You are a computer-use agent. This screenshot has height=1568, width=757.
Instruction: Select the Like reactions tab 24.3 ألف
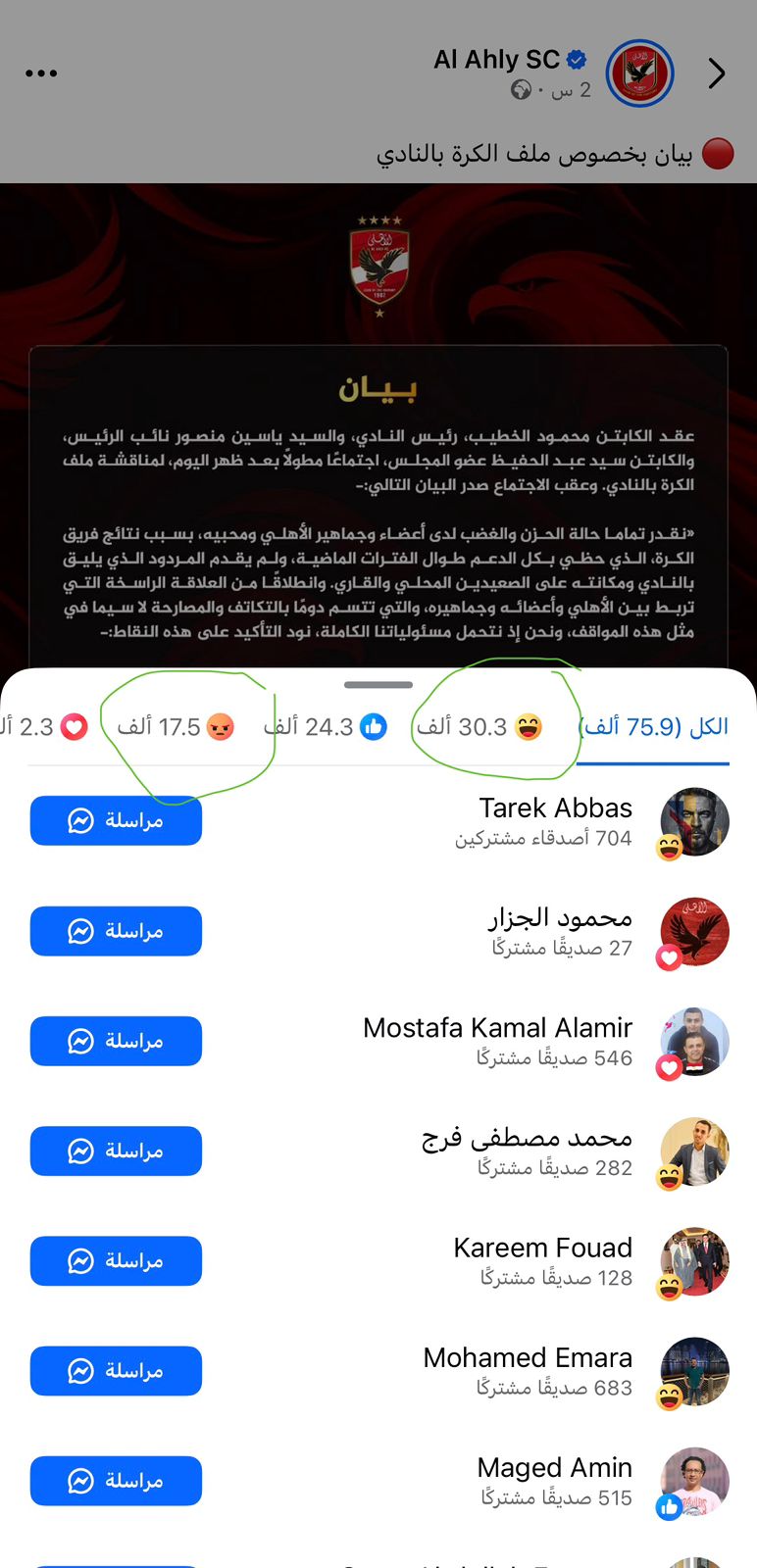tap(326, 727)
